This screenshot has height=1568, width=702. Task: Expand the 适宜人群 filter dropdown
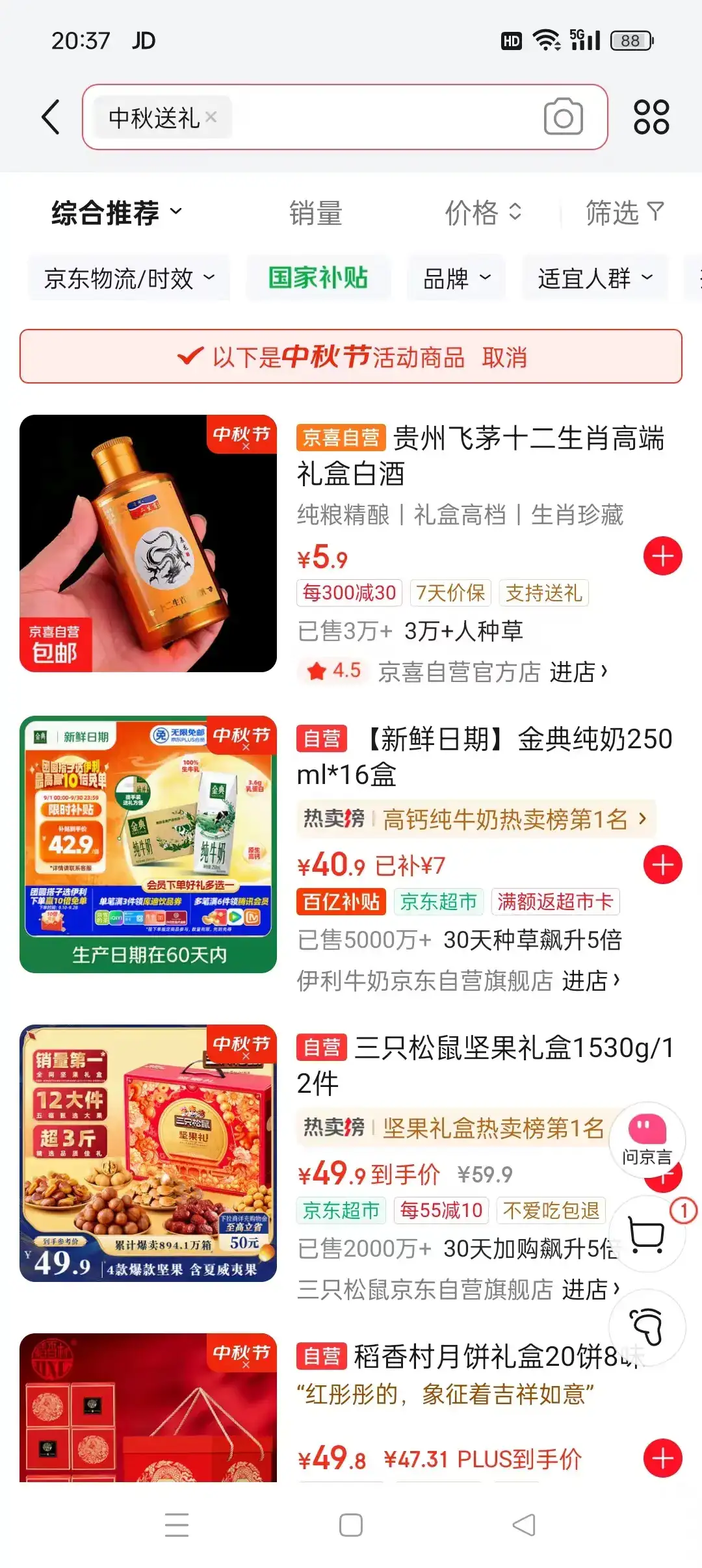tap(593, 278)
